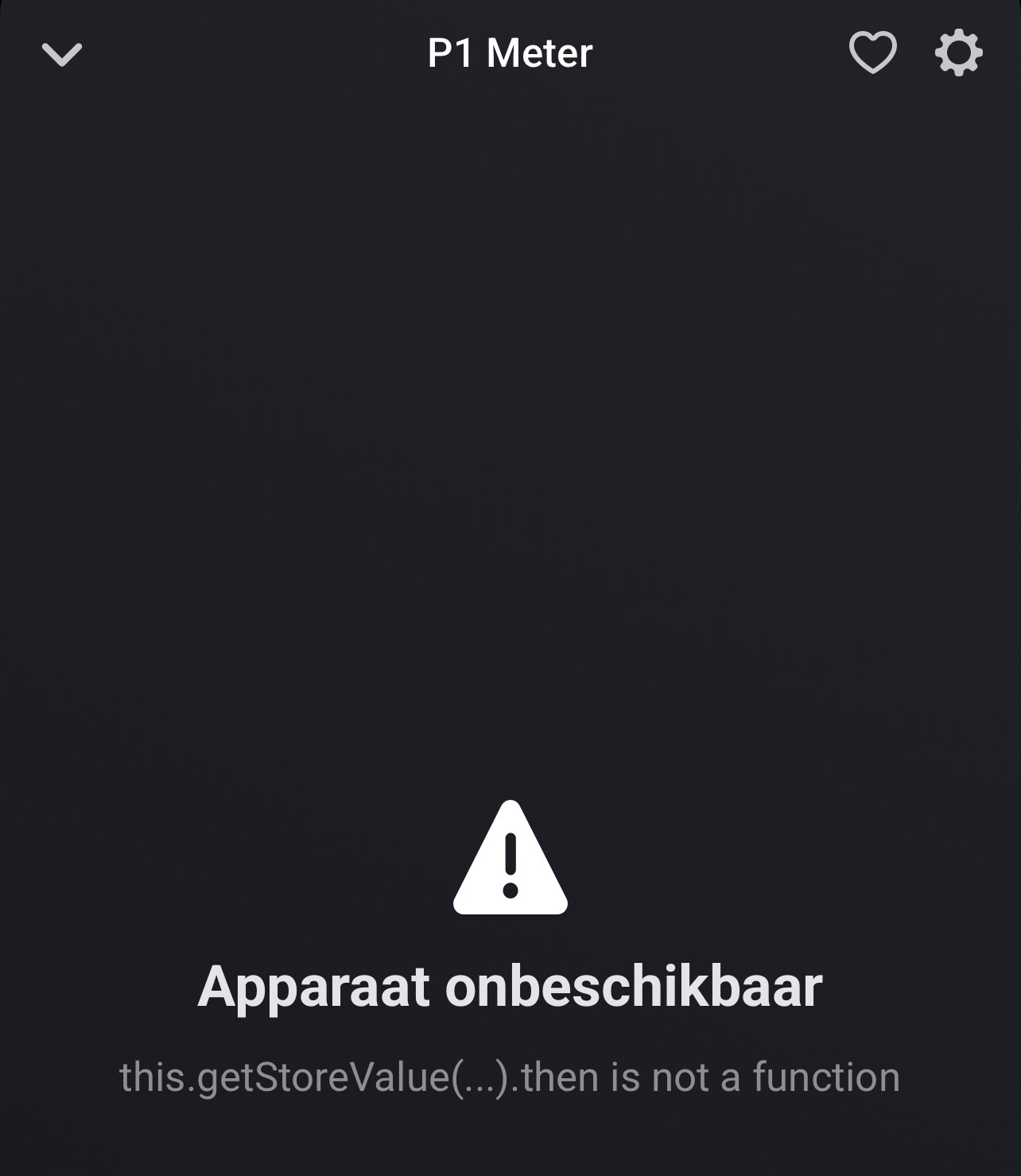Open P1 Meter device settings
Image resolution: width=1021 pixels, height=1176 pixels.
958,53
